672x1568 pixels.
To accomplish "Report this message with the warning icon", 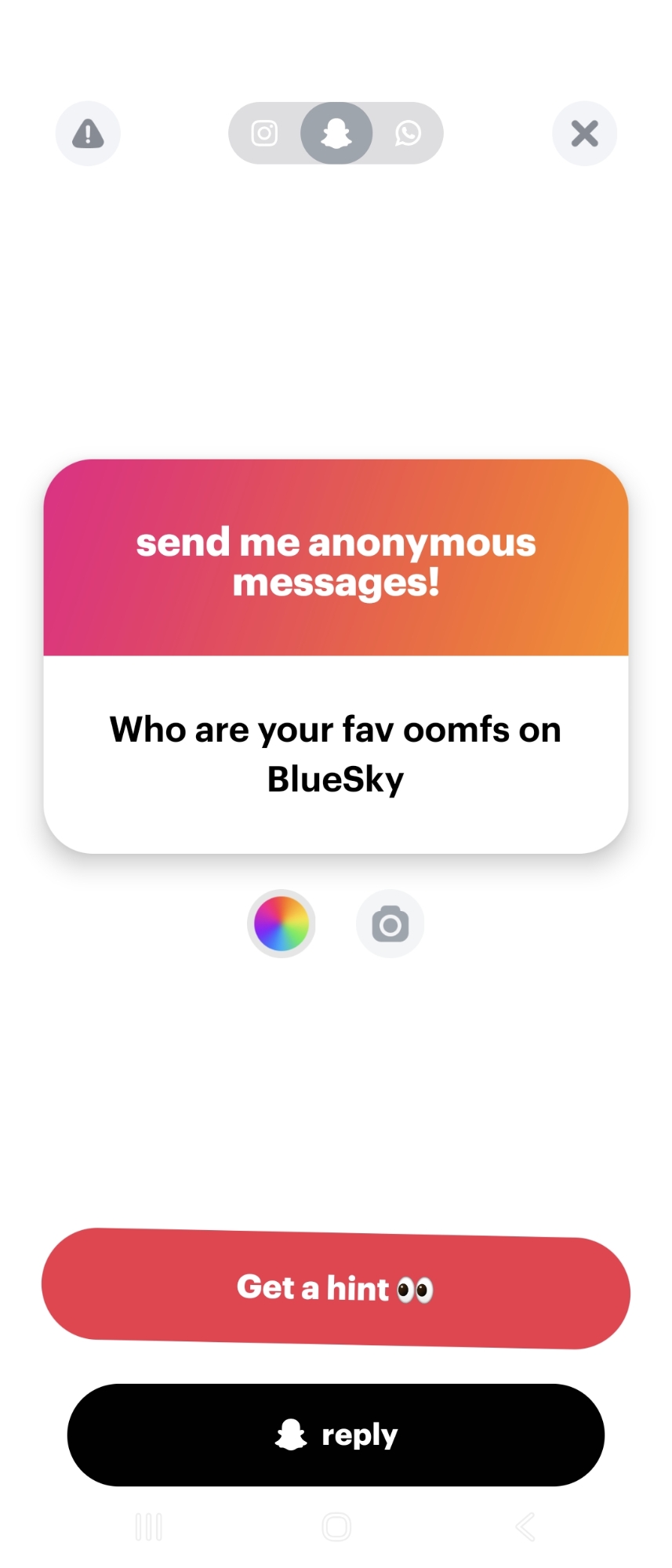I will pyautogui.click(x=88, y=133).
